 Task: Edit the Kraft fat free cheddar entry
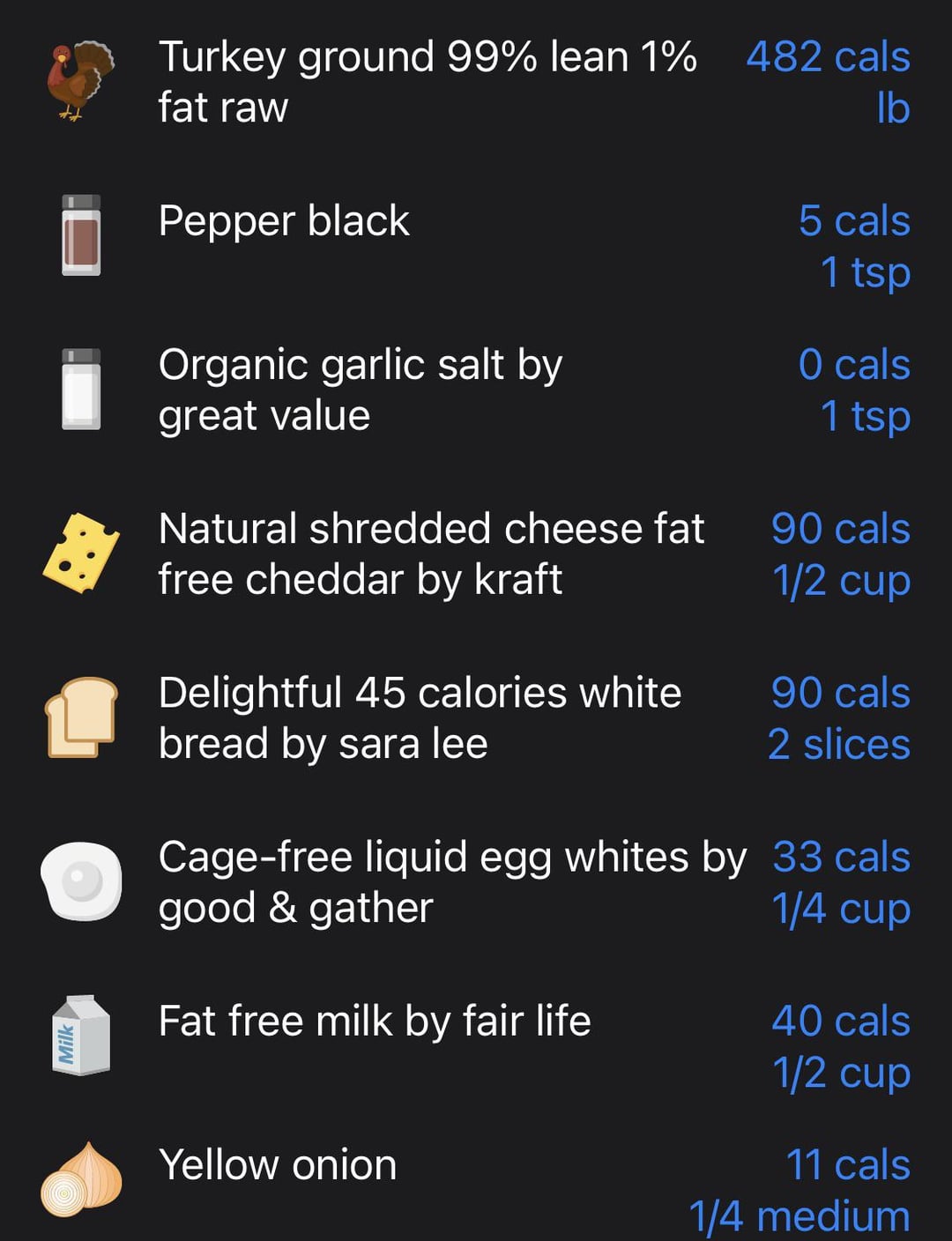[x=431, y=554]
